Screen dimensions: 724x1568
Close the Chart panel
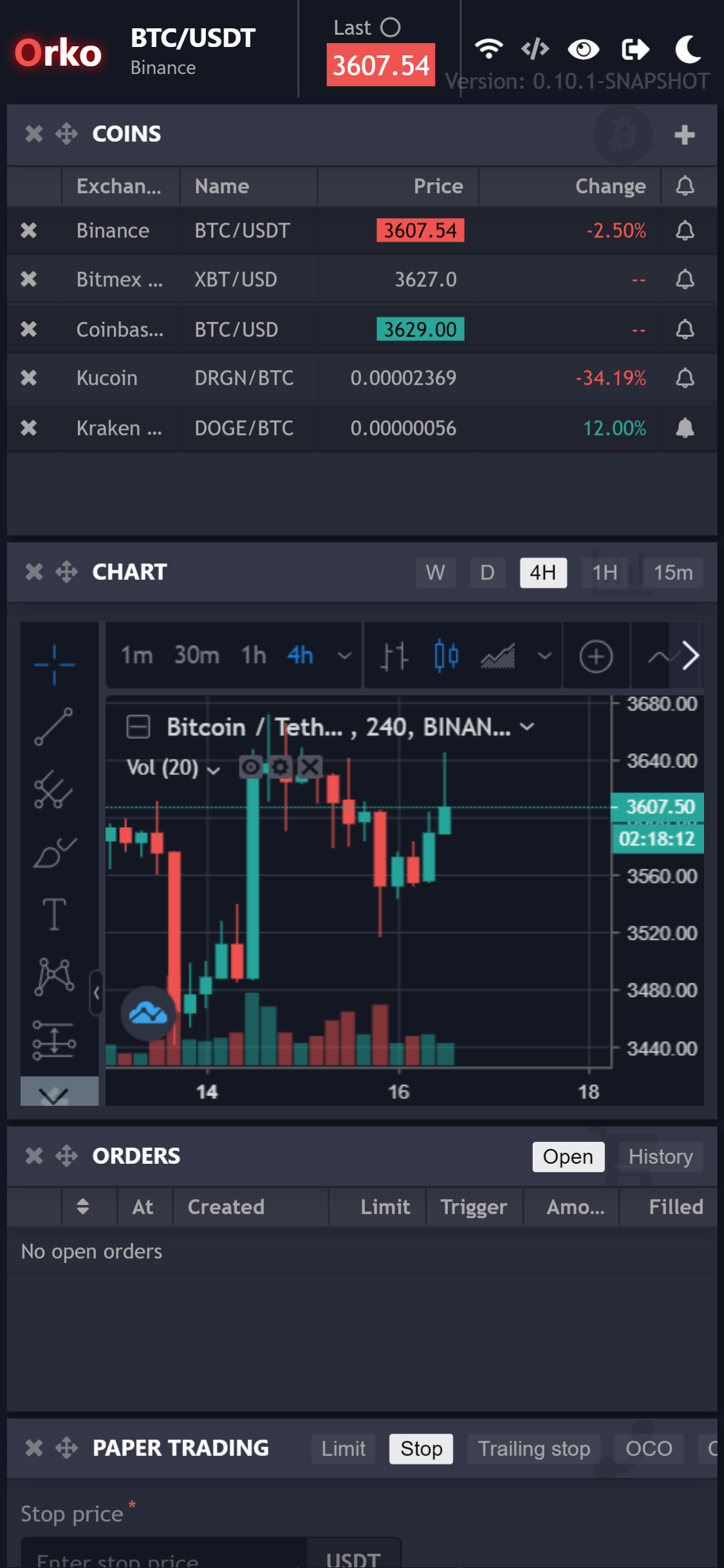(33, 572)
